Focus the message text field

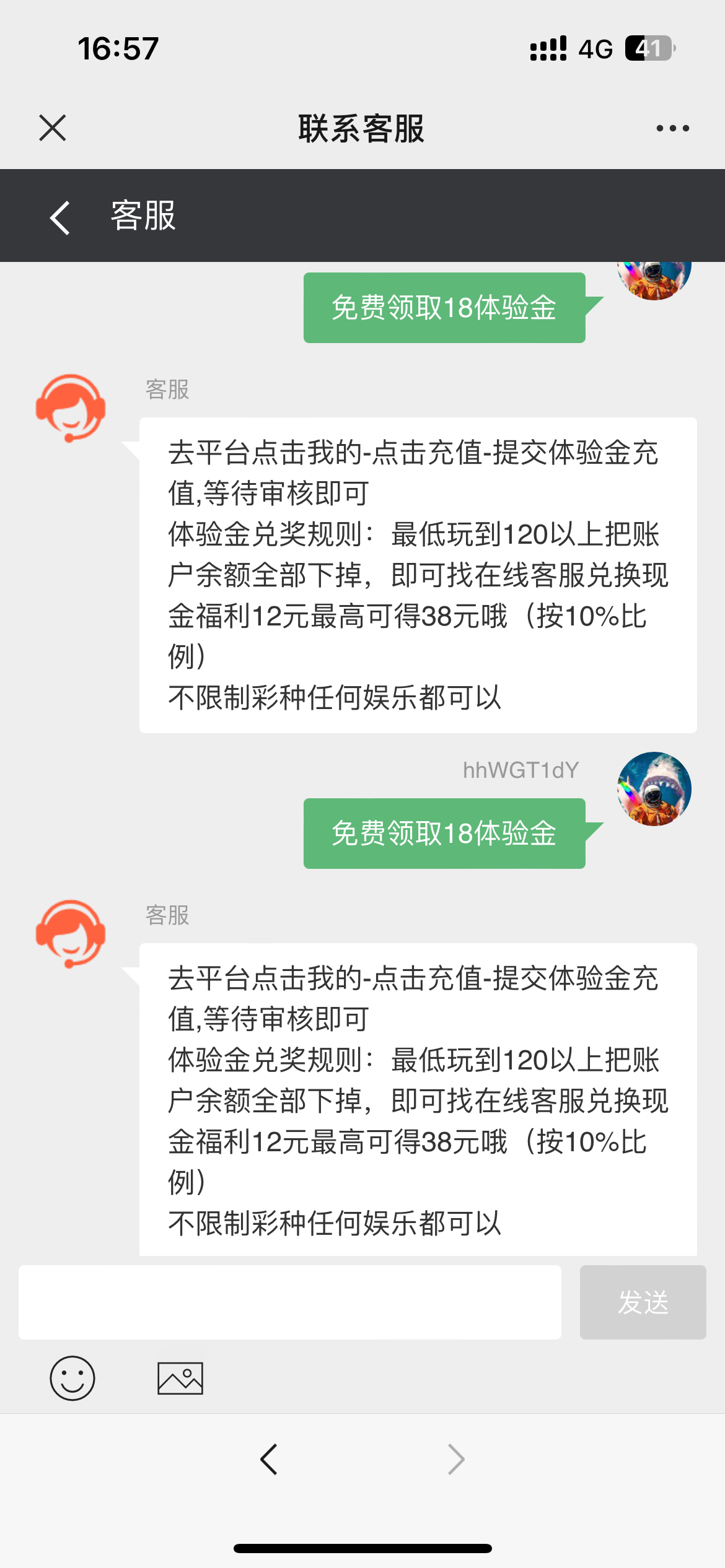289,1302
